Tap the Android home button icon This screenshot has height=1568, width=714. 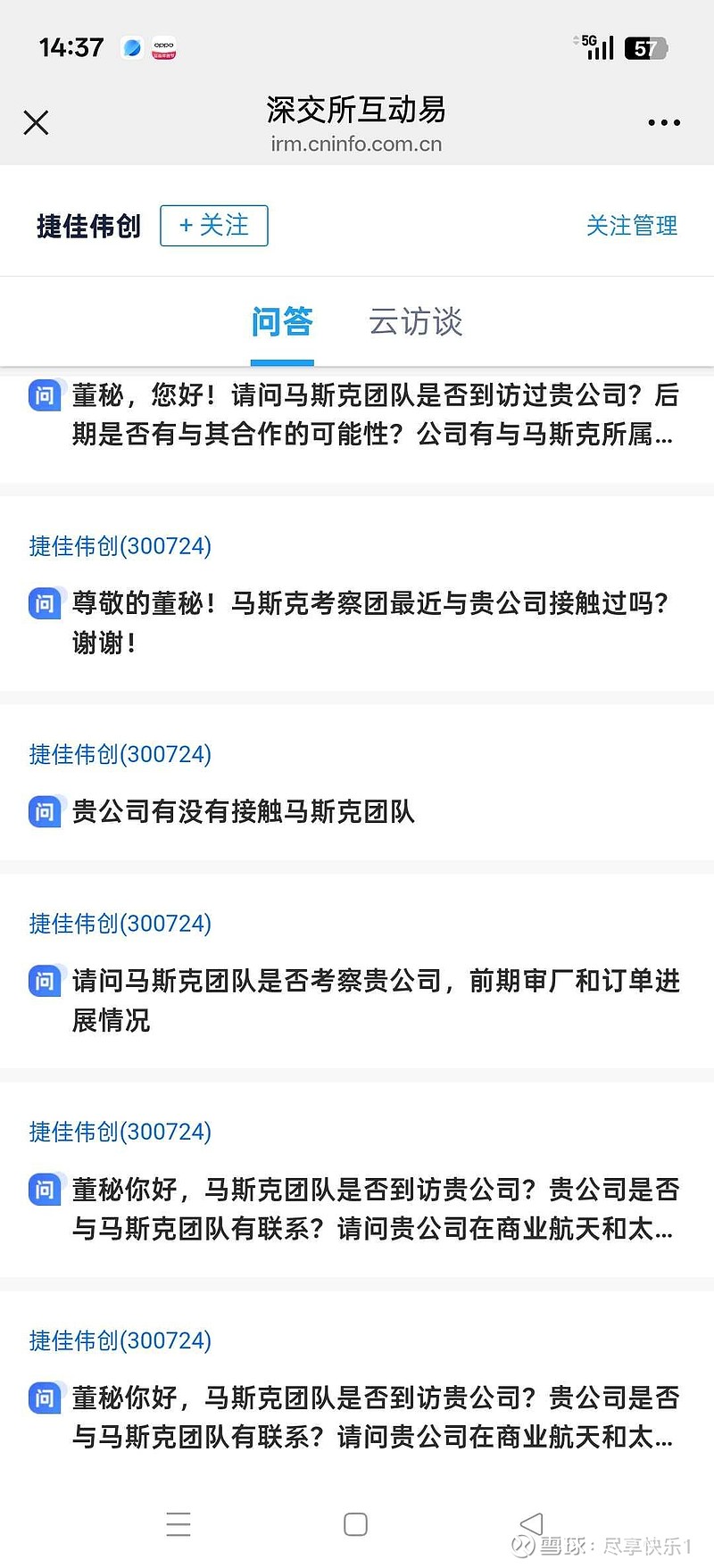[x=356, y=1524]
